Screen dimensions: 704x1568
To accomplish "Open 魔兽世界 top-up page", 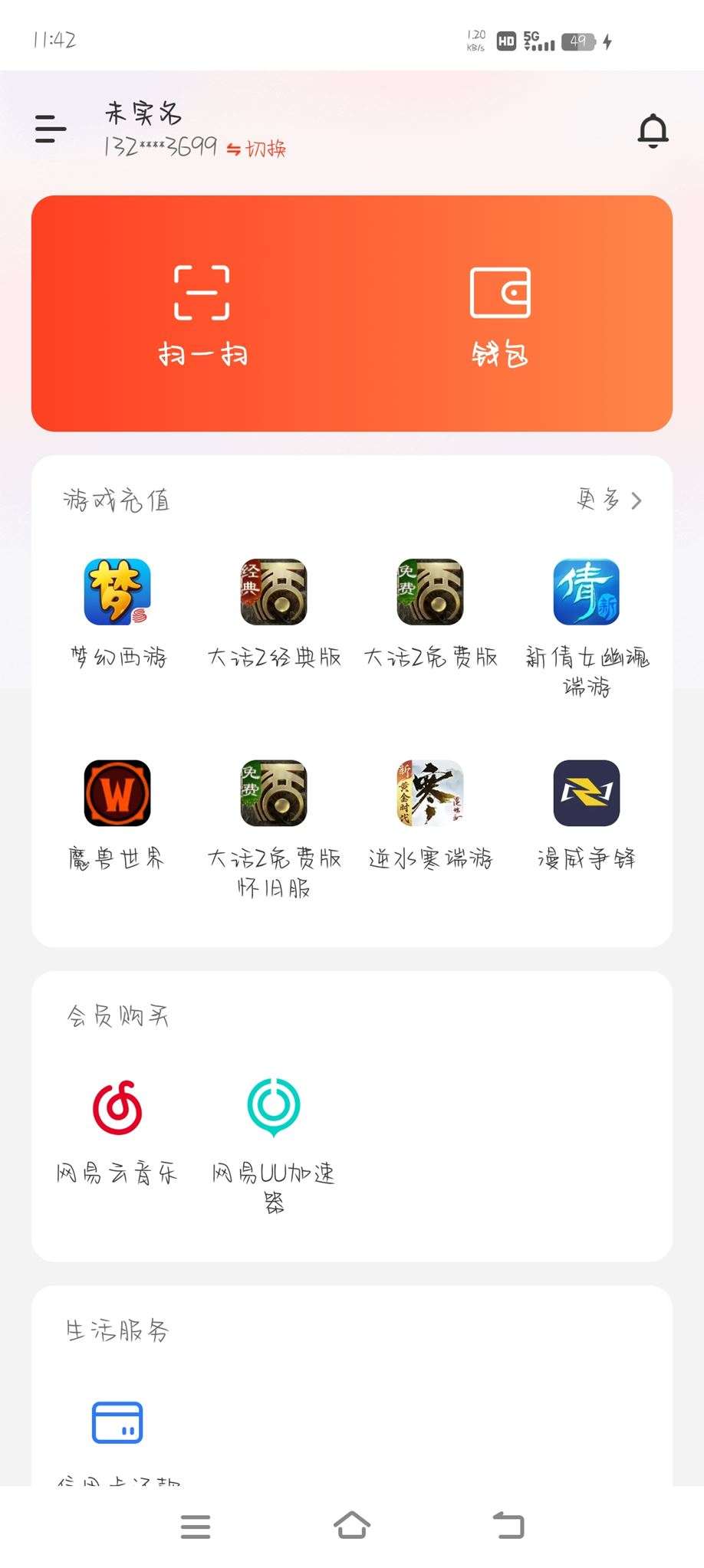I will pos(117,793).
